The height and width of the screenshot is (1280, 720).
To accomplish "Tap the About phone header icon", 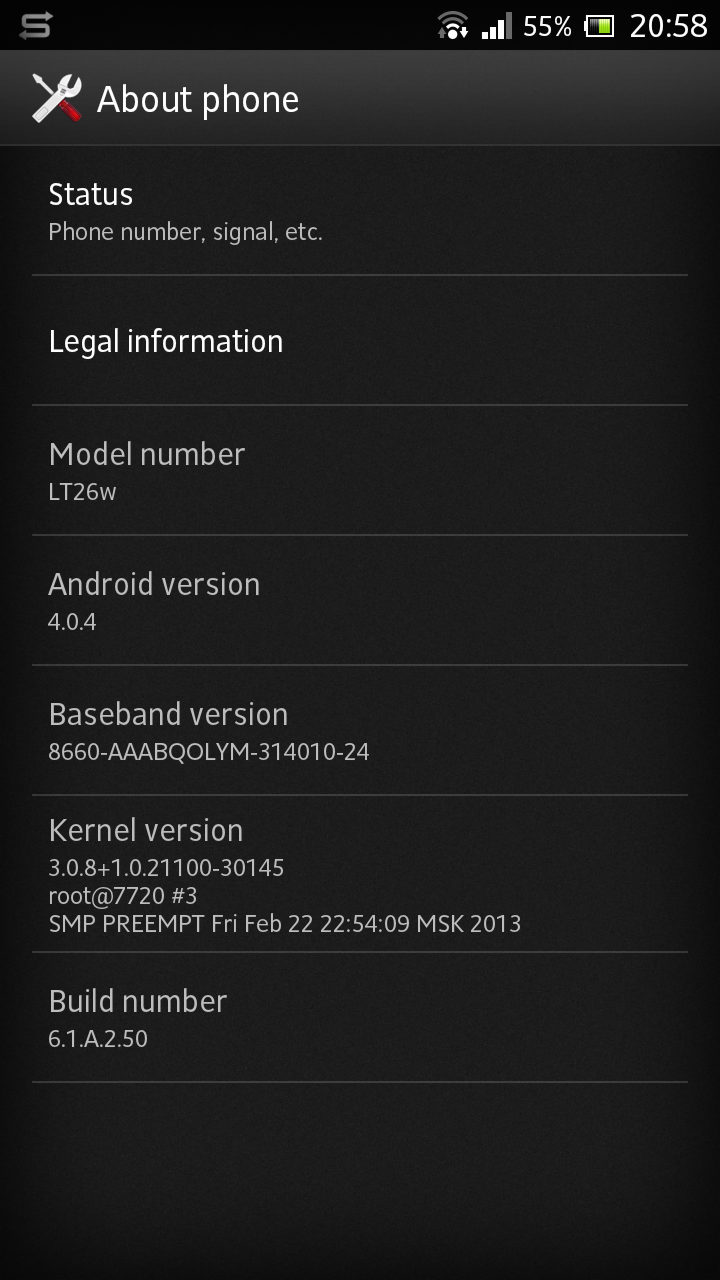I will 57,99.
